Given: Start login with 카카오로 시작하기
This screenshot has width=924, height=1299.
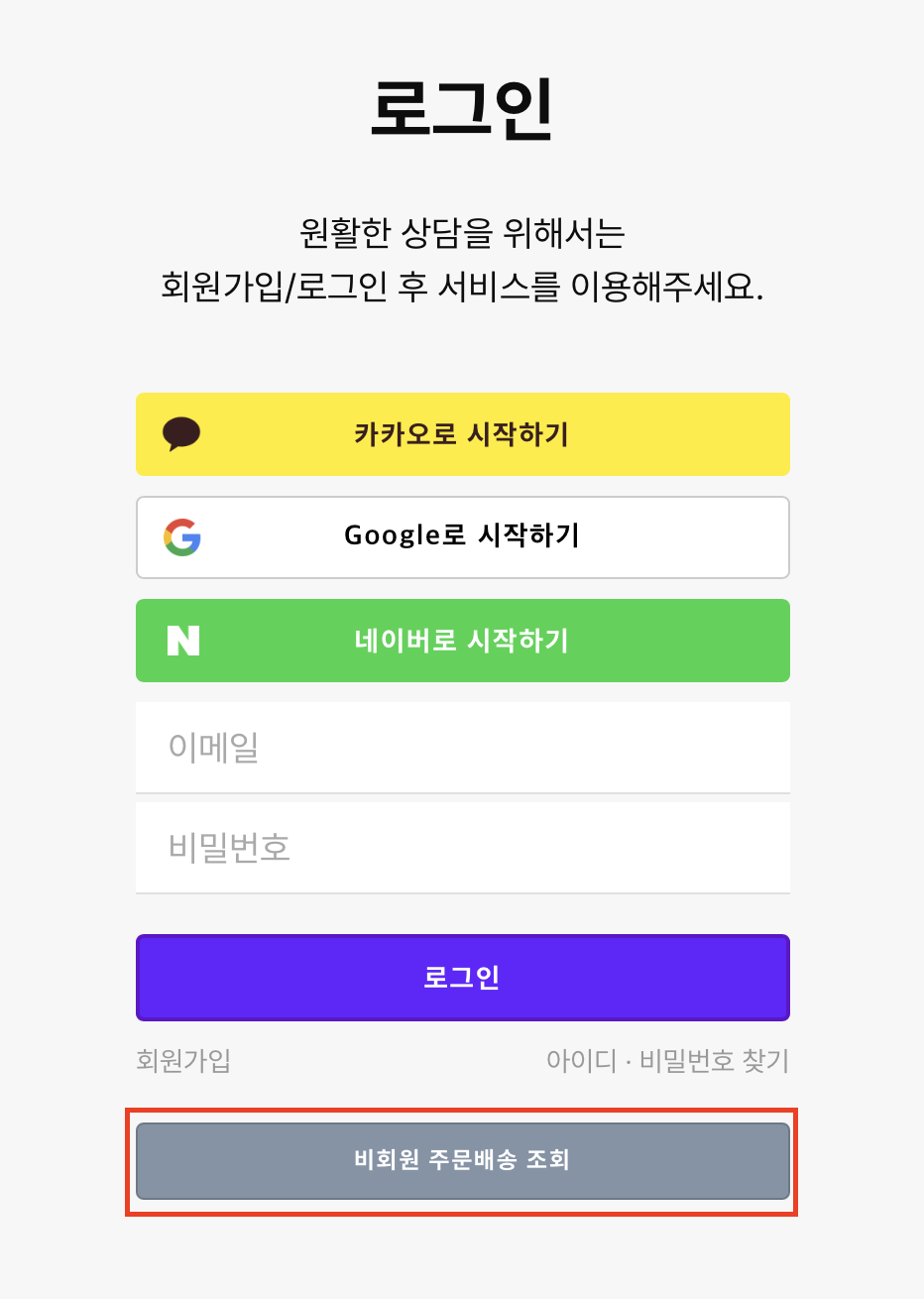Looking at the screenshot, I should (x=462, y=434).
